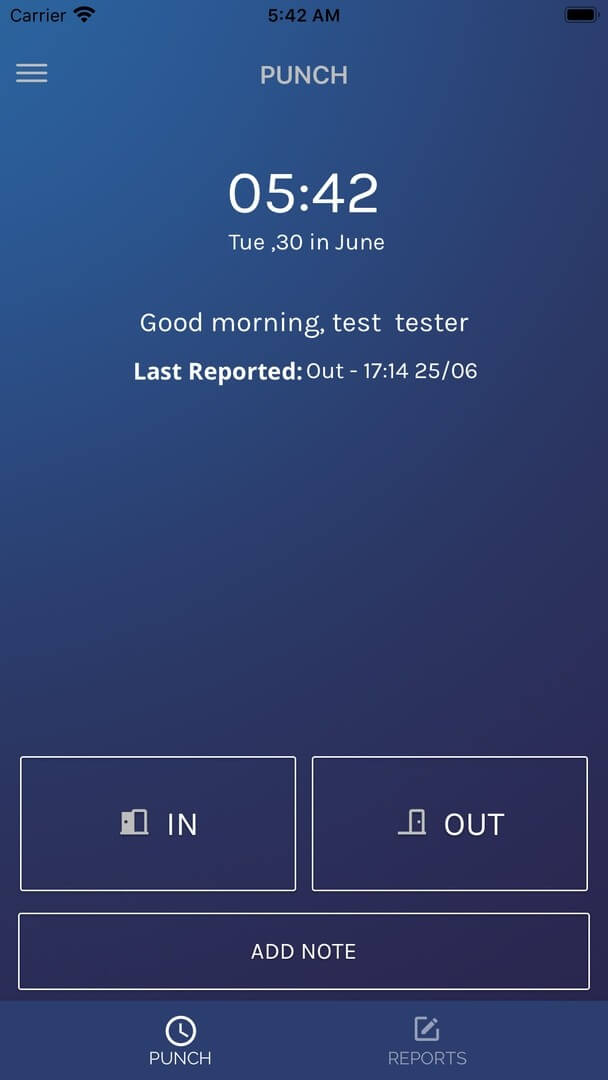Image resolution: width=608 pixels, height=1080 pixels.
Task: Switch to the Reports tab
Action: (x=427, y=1041)
